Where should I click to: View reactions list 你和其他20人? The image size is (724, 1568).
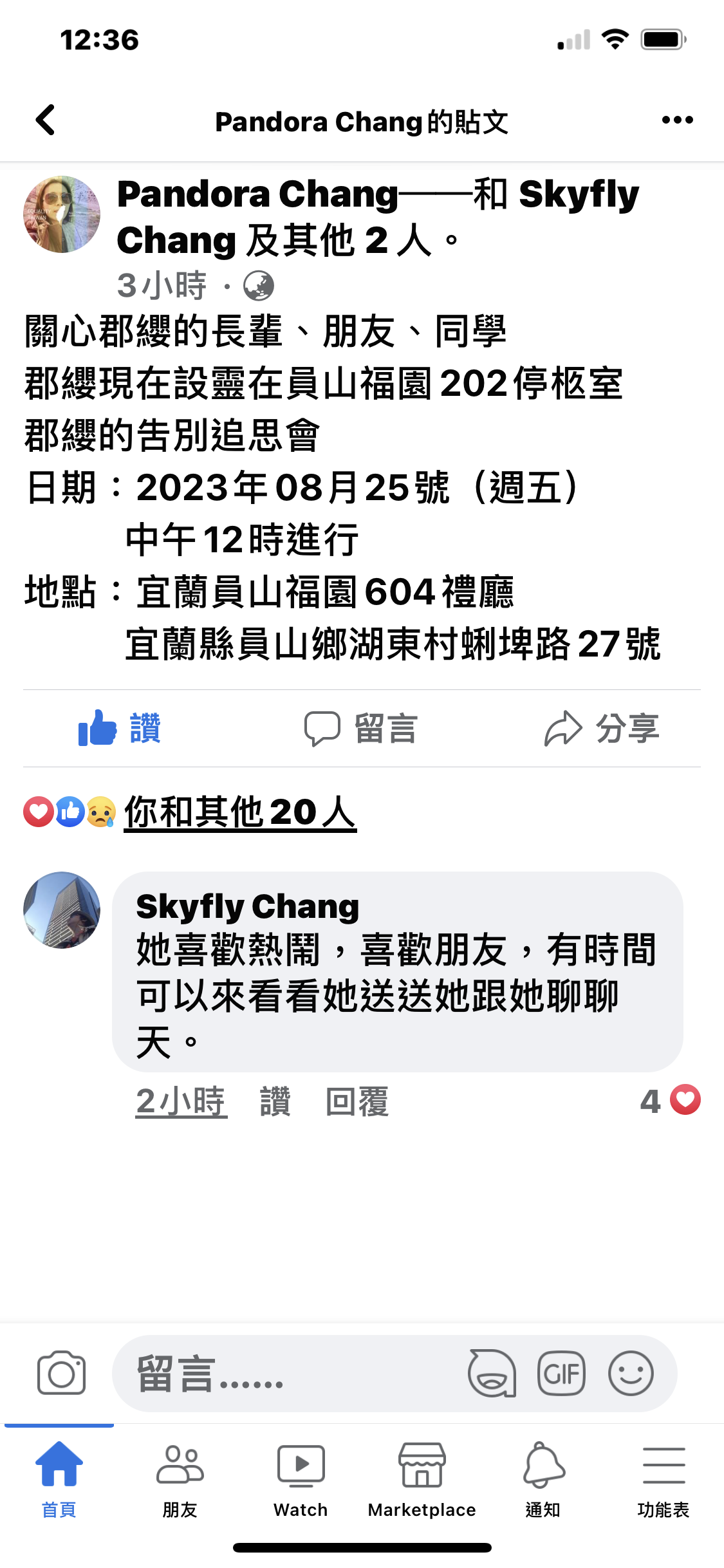pos(240,812)
